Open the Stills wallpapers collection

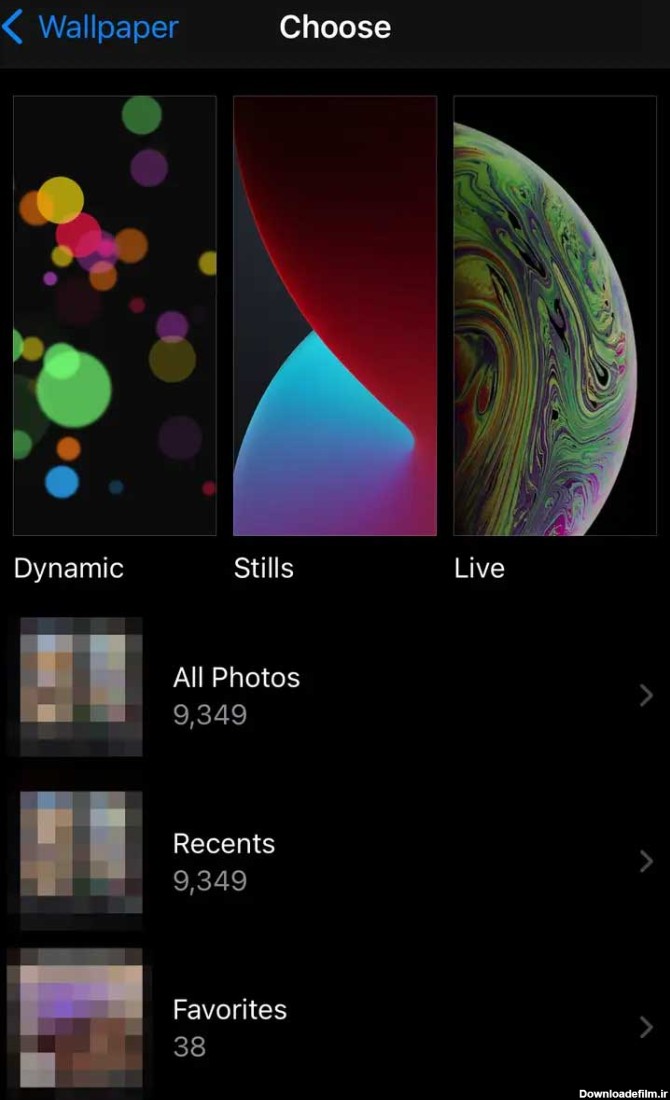click(335, 316)
